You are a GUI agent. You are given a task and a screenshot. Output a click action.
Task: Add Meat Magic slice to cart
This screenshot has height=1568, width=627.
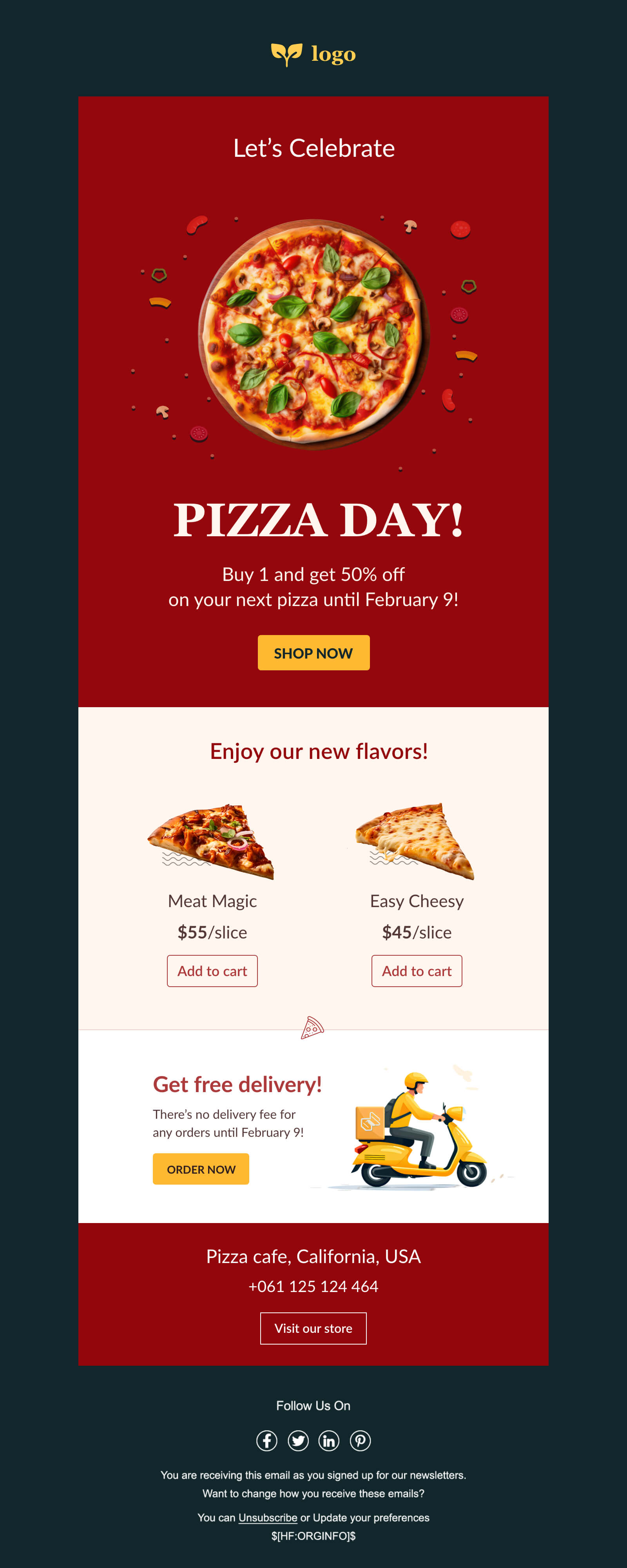[x=212, y=971]
